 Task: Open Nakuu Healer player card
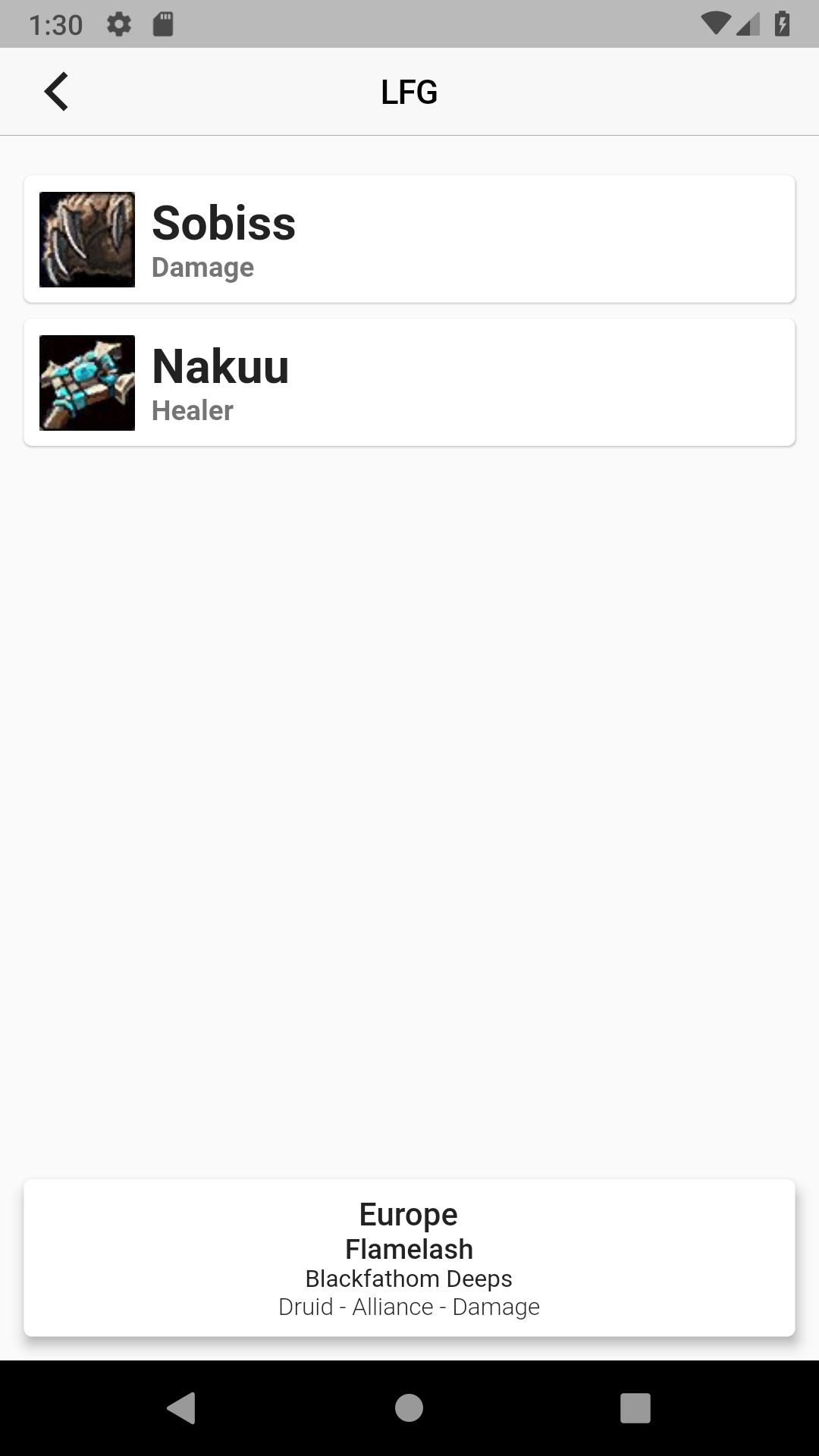409,382
